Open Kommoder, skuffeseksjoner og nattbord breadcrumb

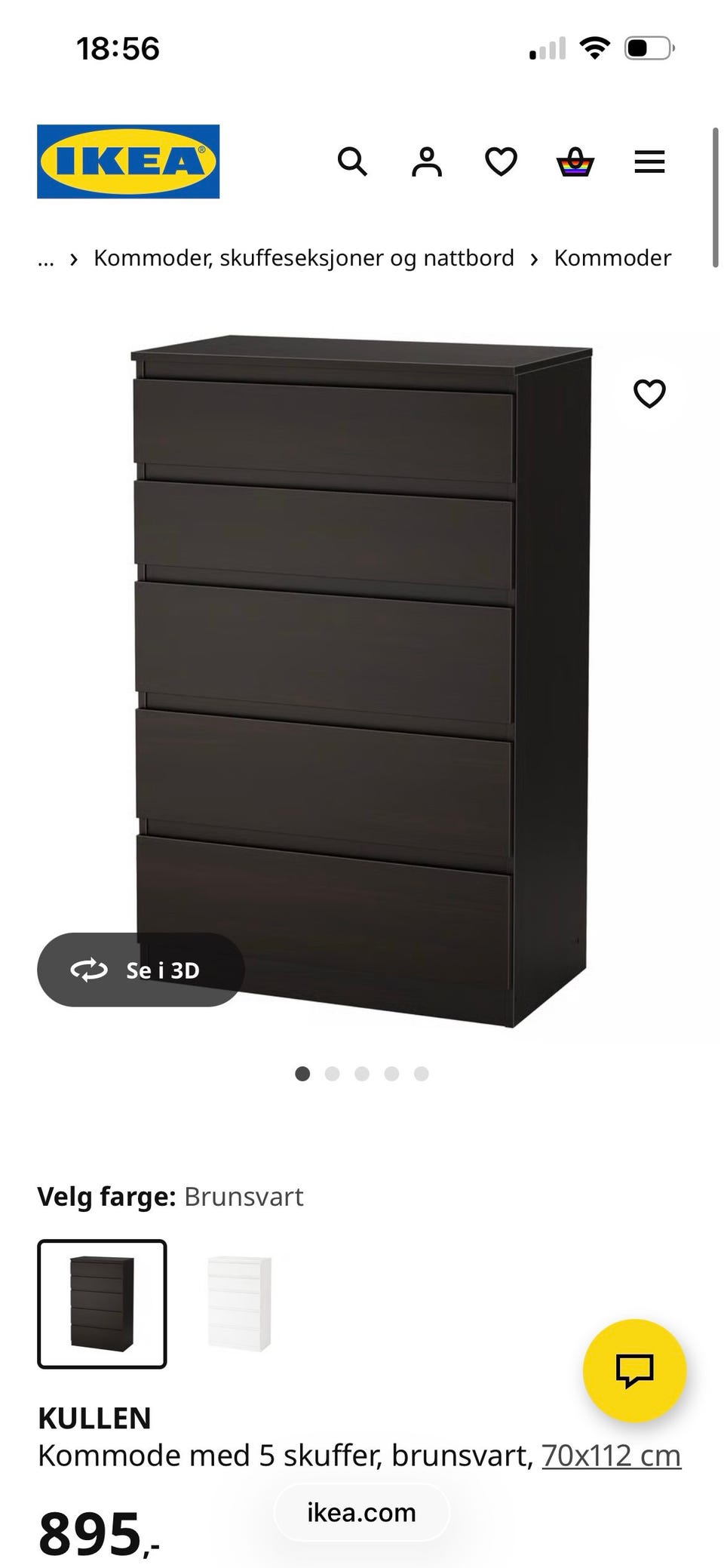click(x=303, y=258)
